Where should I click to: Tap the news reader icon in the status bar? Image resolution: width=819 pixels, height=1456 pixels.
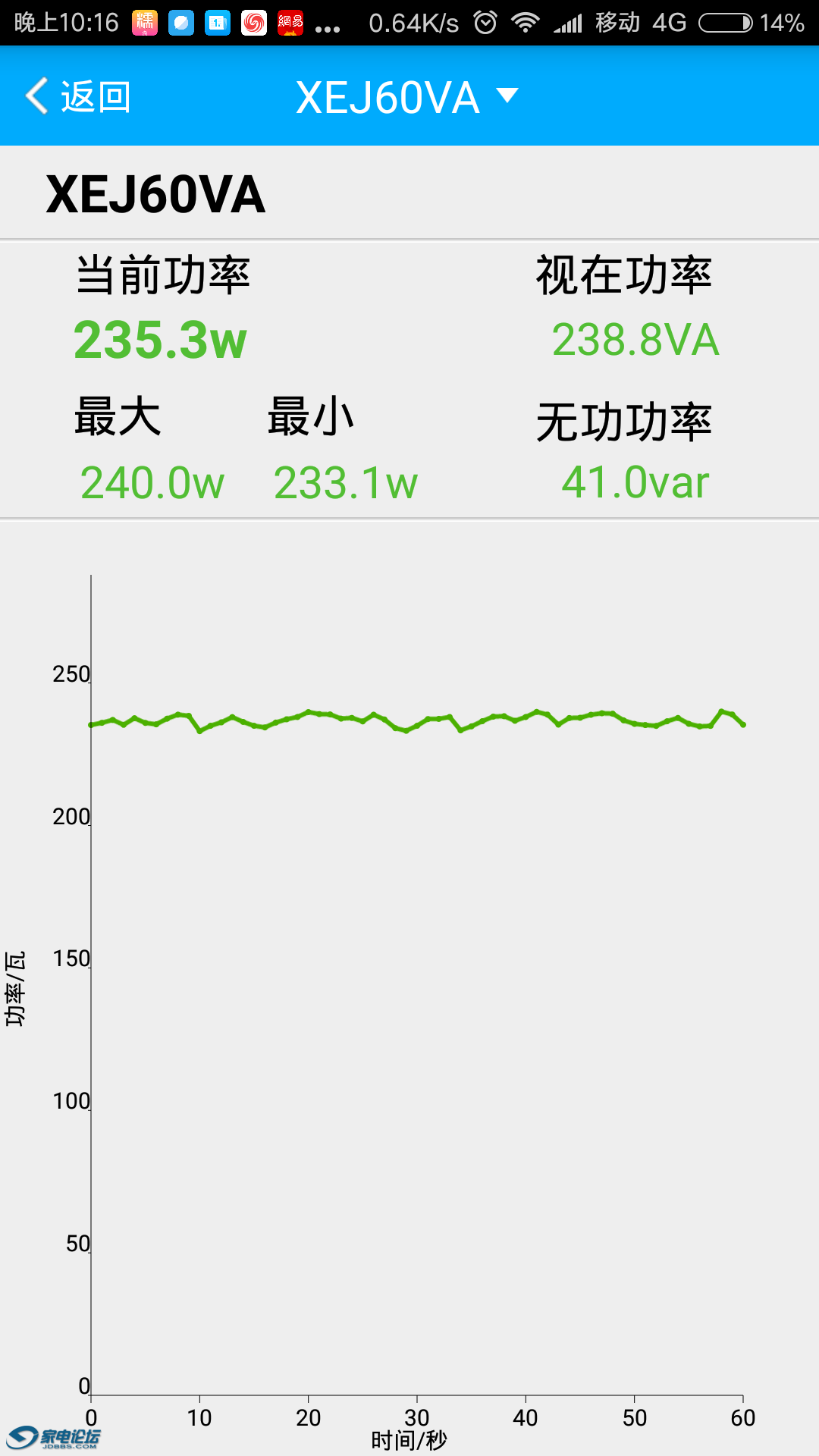(x=218, y=22)
